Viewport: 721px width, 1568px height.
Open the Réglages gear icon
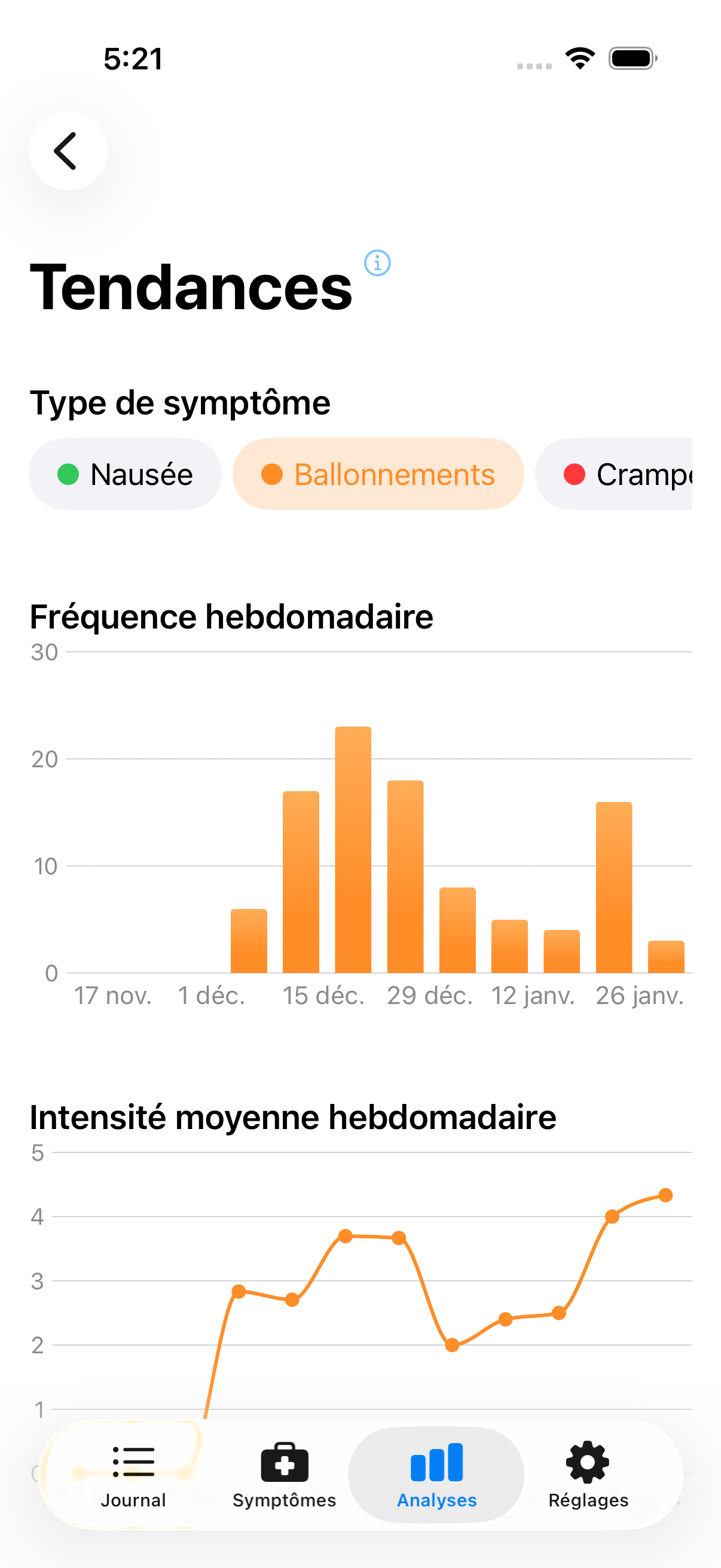(587, 1462)
